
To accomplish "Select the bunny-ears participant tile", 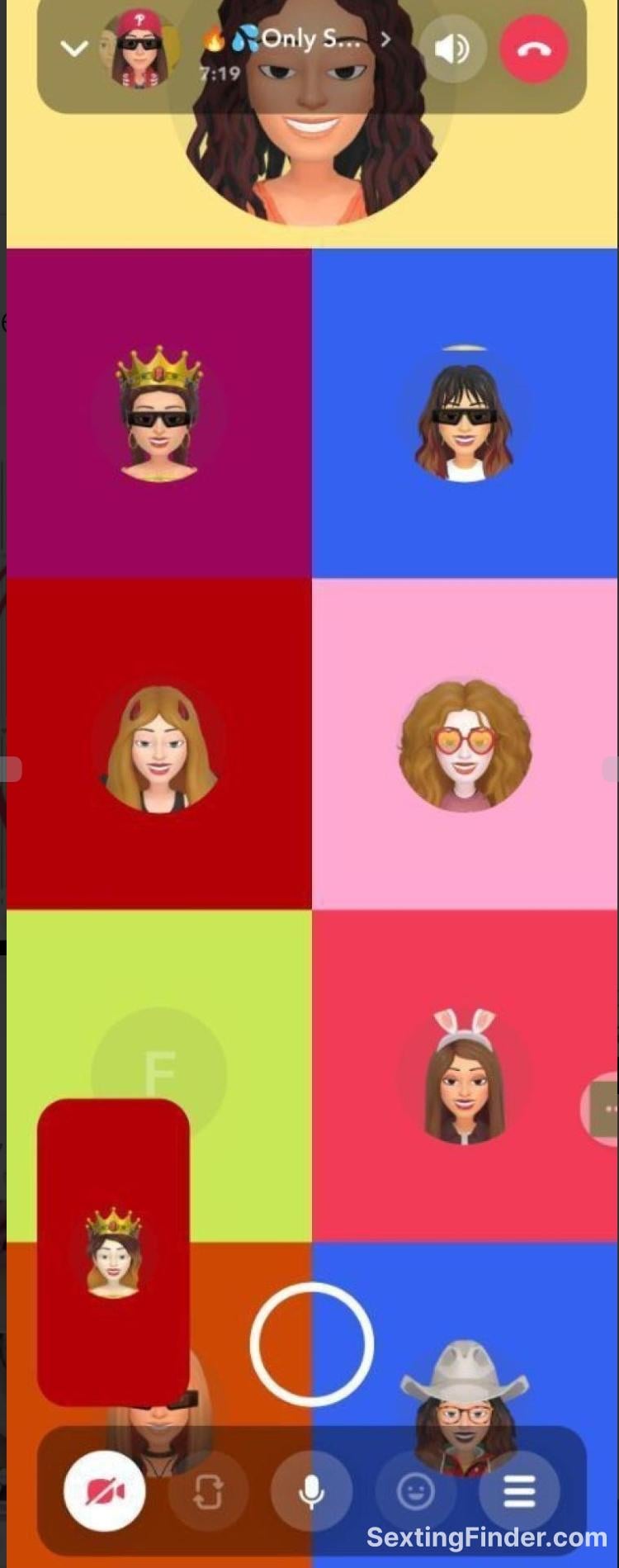I will pos(465,1076).
